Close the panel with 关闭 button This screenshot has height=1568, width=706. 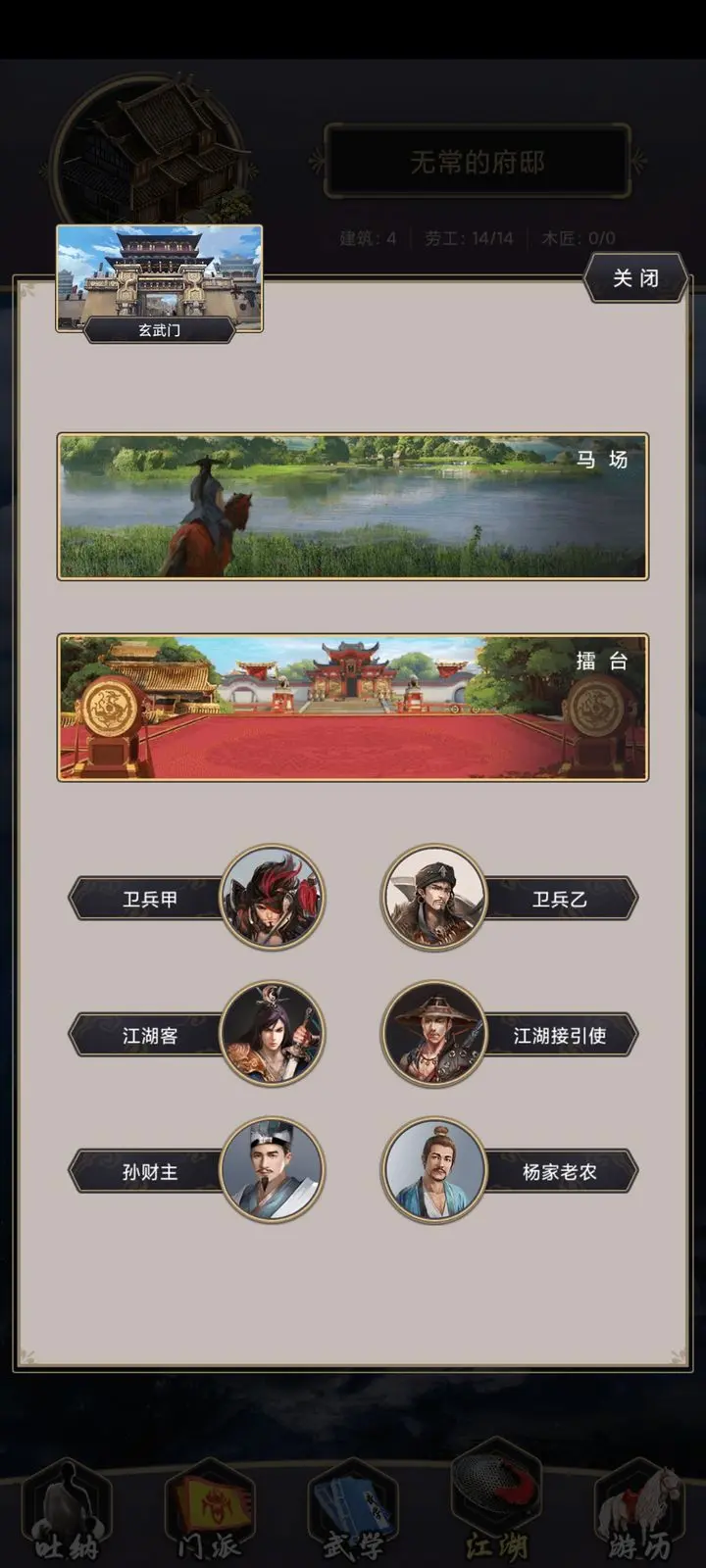(x=635, y=278)
